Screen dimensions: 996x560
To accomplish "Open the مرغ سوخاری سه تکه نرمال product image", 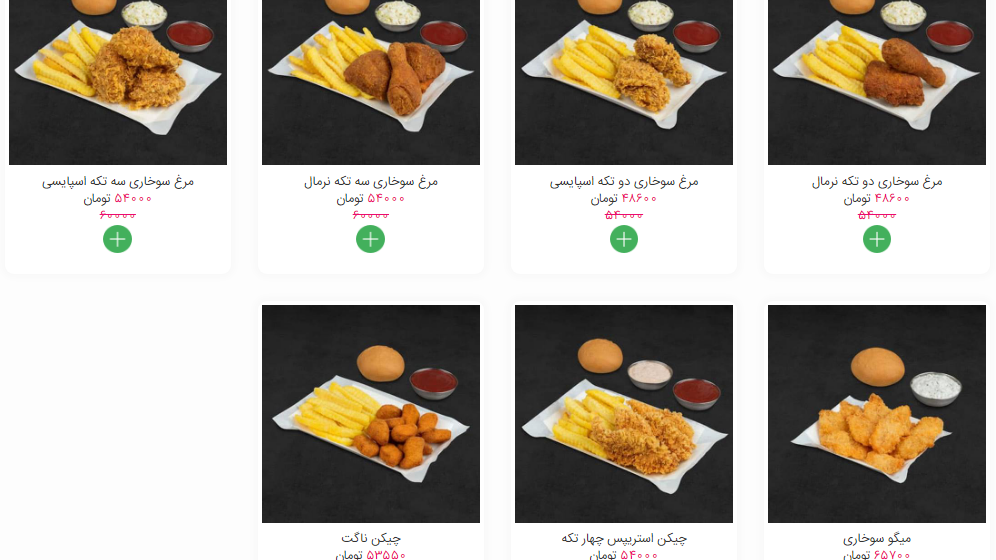I will 371,80.
